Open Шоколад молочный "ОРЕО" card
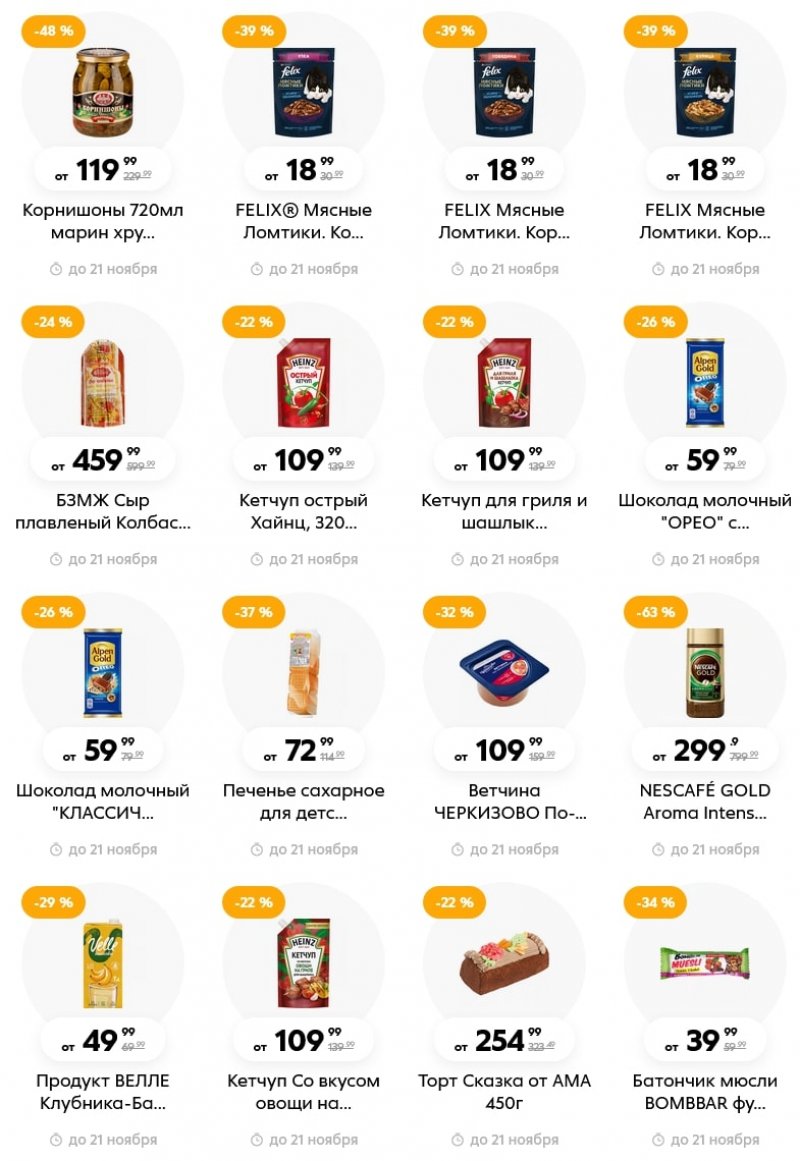This screenshot has width=800, height=1161. (704, 511)
